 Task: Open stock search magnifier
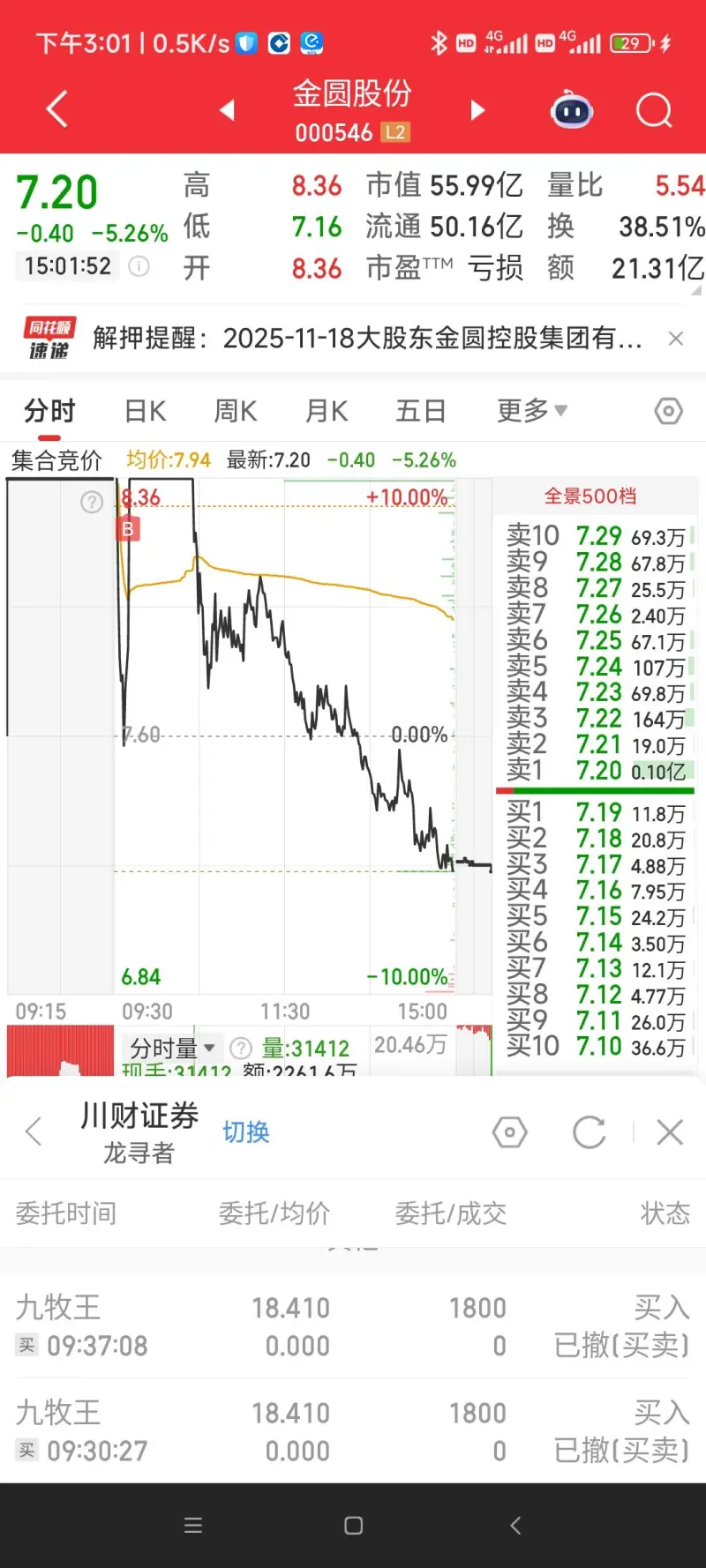pos(654,111)
